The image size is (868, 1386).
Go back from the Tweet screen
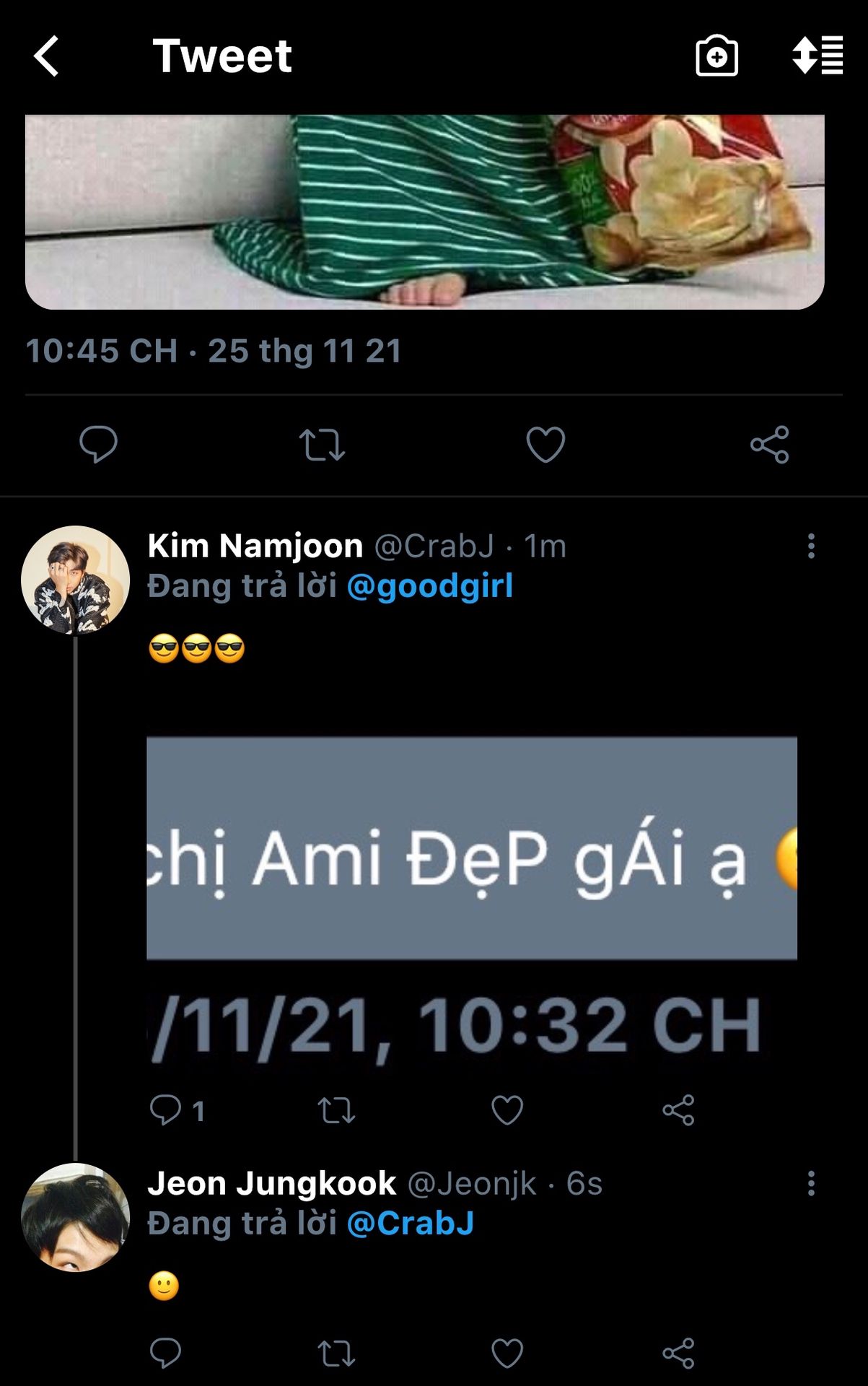click(x=46, y=56)
